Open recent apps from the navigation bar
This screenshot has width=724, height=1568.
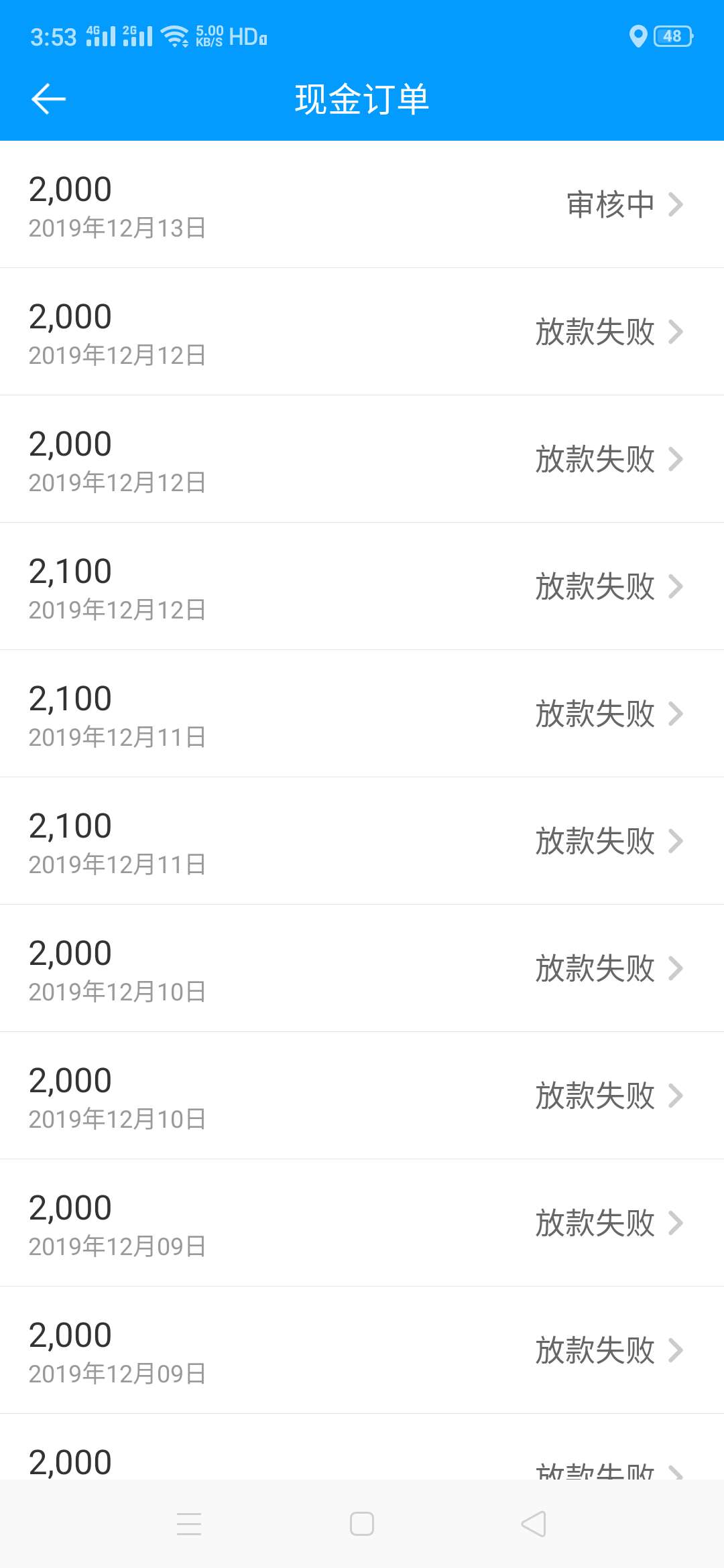pyautogui.click(x=189, y=1524)
